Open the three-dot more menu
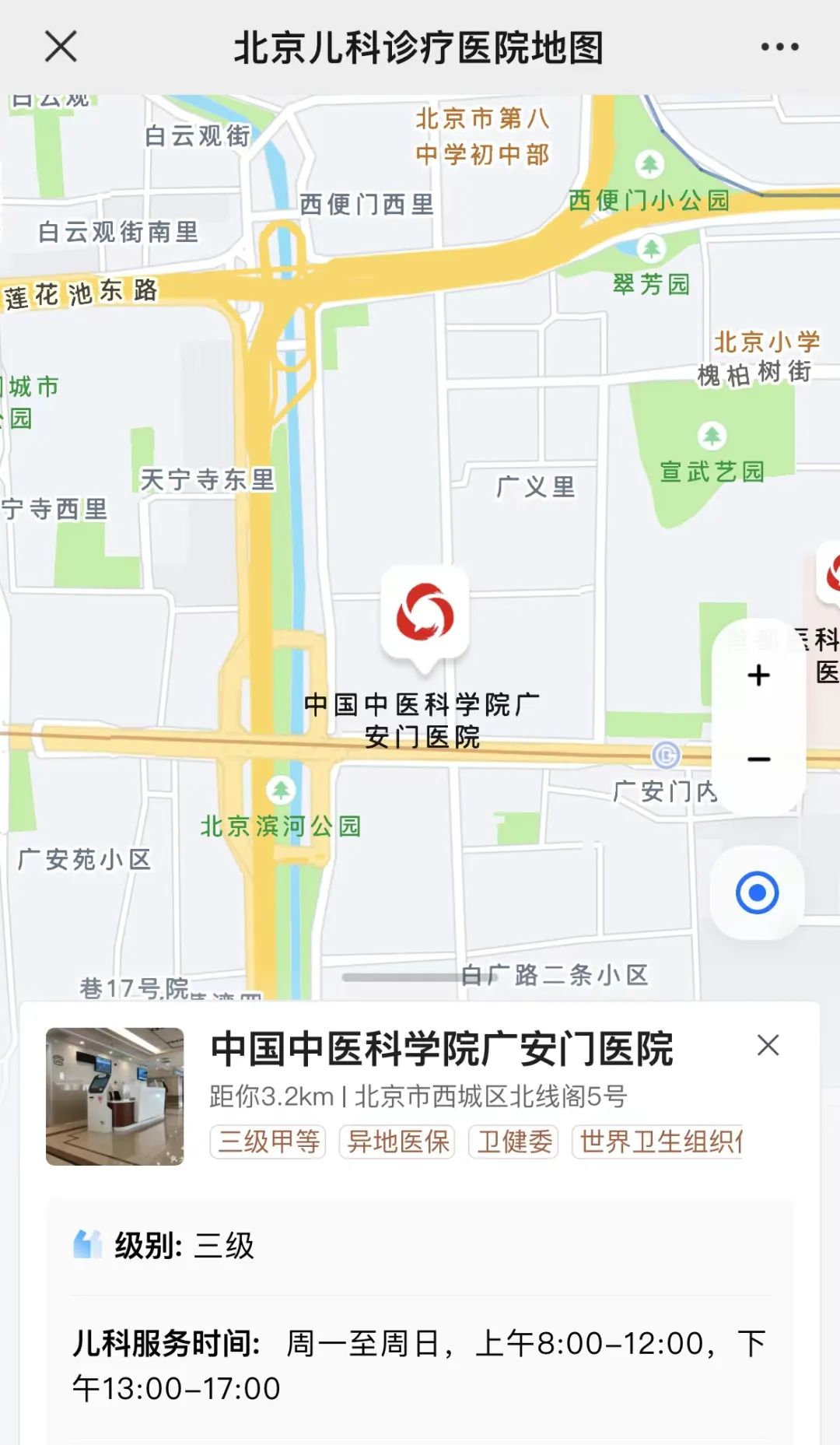840x1445 pixels. click(779, 47)
